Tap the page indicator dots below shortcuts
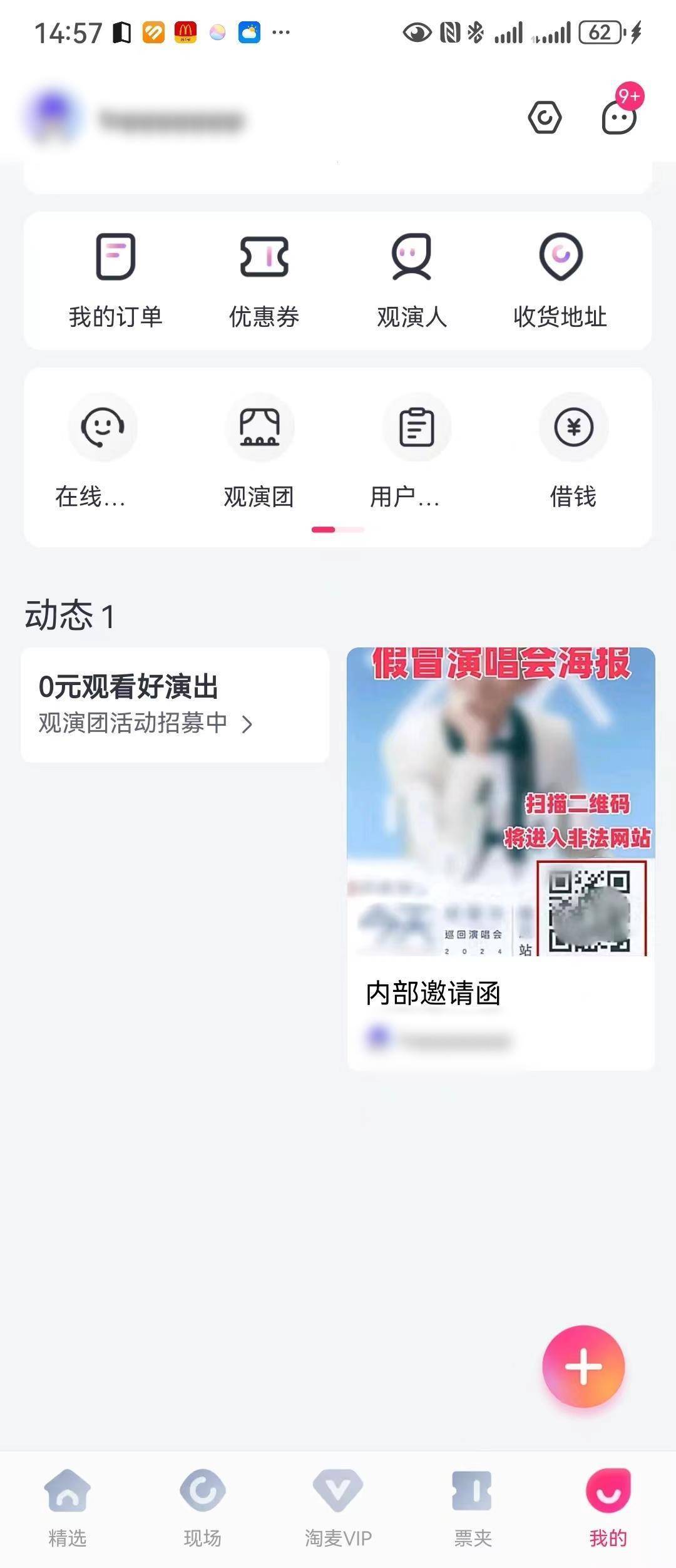 [x=338, y=529]
